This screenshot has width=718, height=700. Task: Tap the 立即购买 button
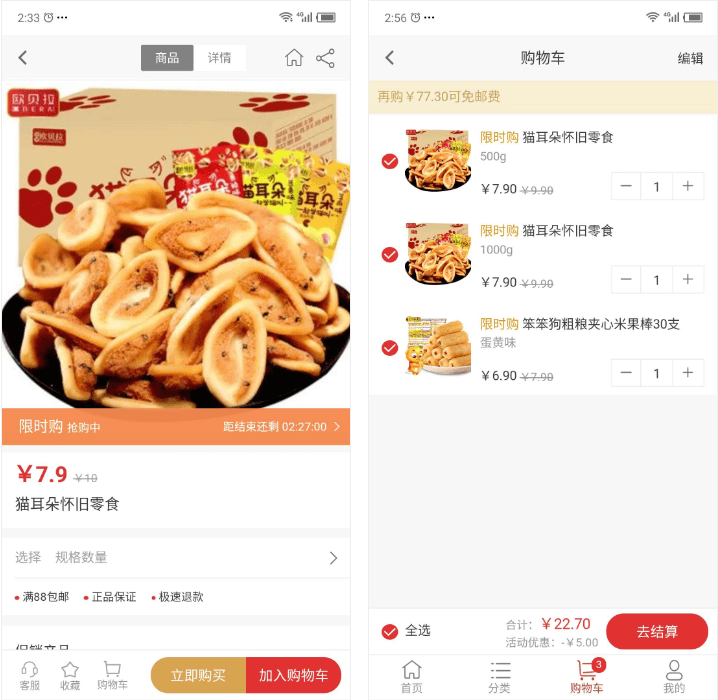click(x=198, y=675)
